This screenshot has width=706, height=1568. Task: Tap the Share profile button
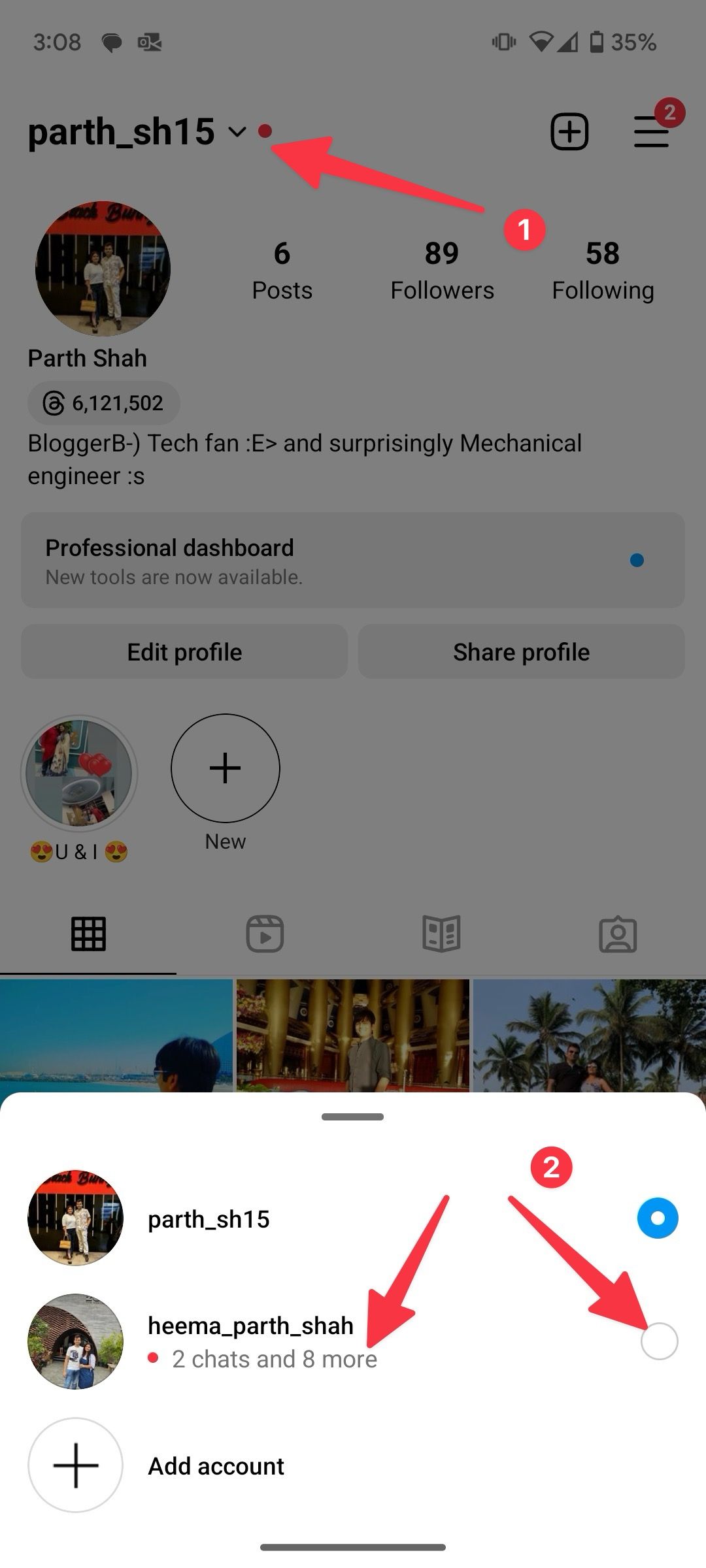pos(521,652)
